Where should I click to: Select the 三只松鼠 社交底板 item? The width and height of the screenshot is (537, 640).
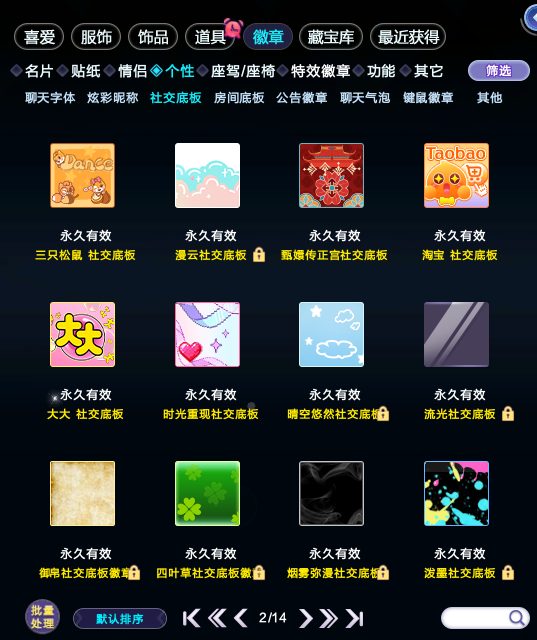(82, 176)
